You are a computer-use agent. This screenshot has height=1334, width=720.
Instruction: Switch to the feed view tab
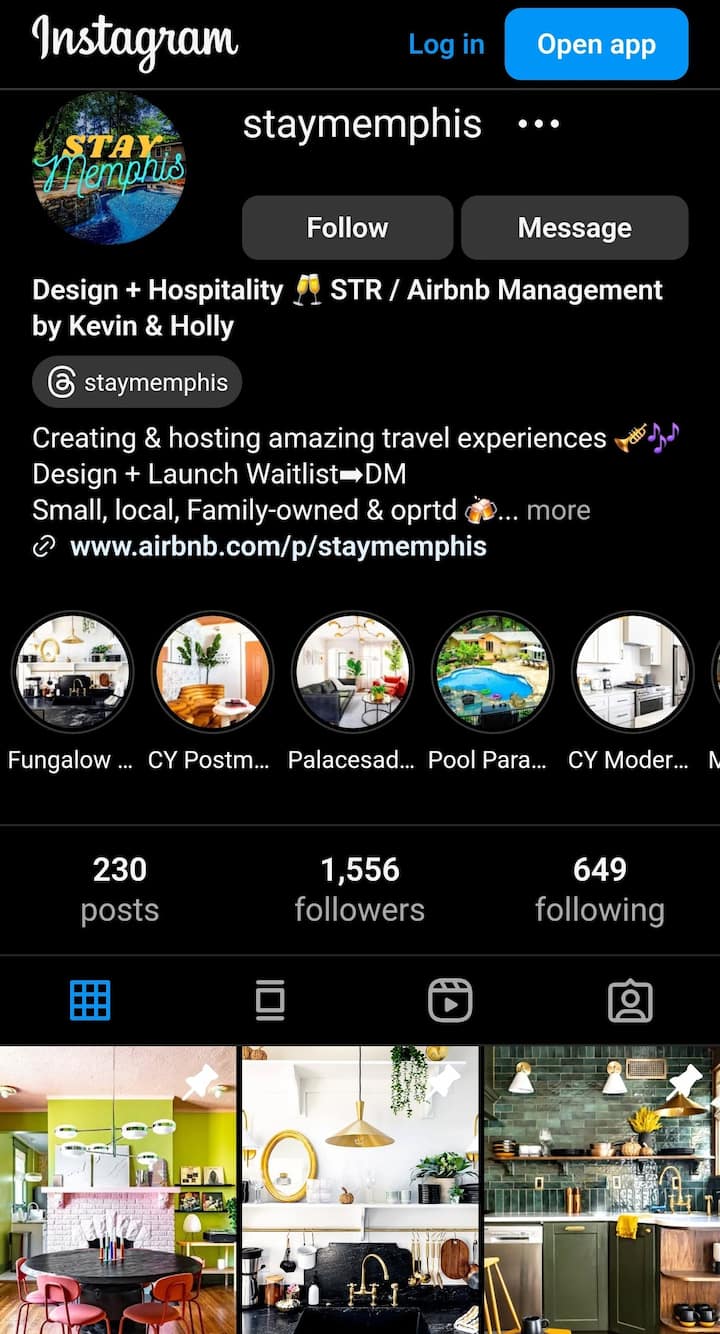tap(270, 1000)
